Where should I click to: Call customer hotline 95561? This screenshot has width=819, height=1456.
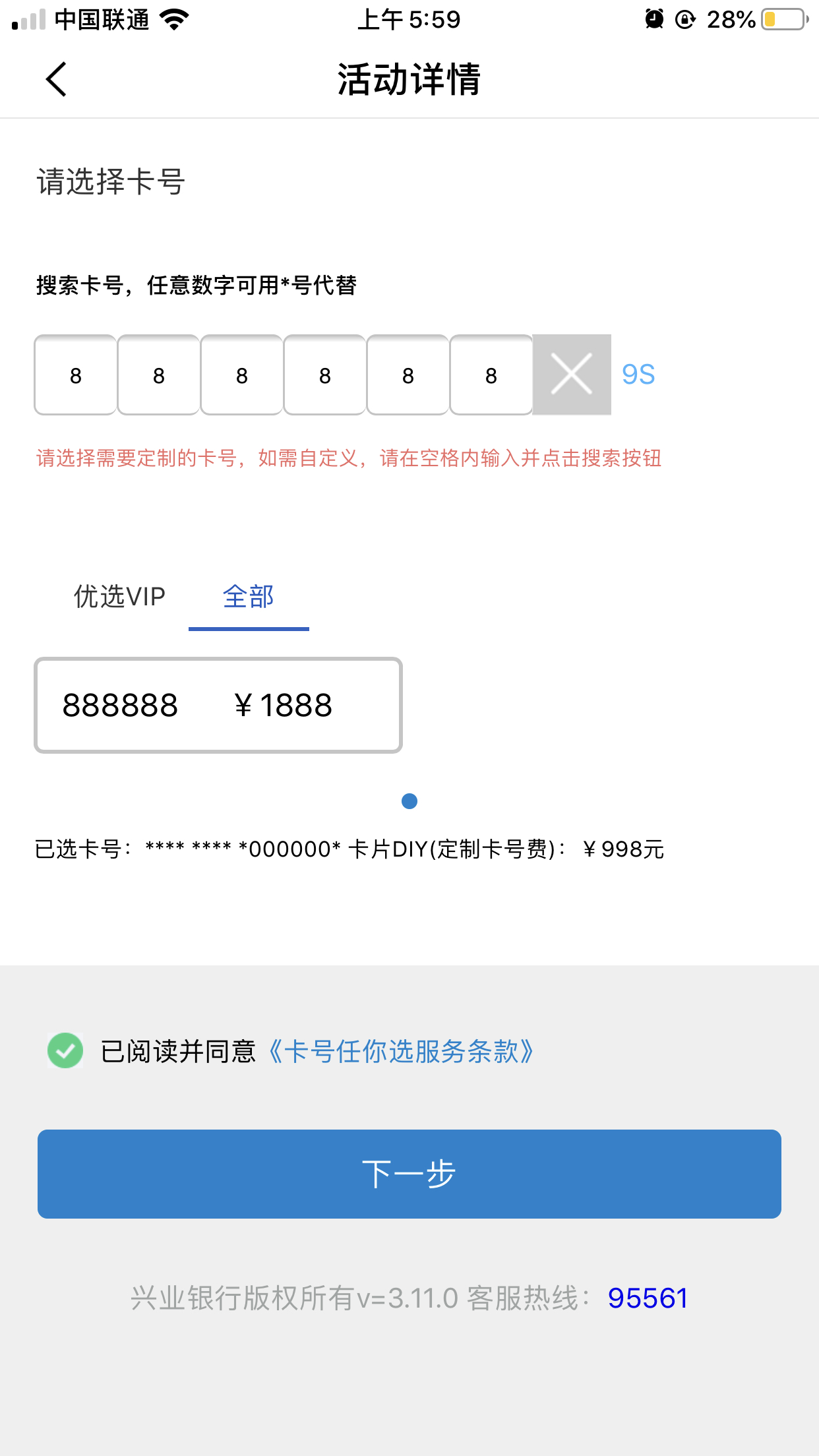tap(648, 1298)
